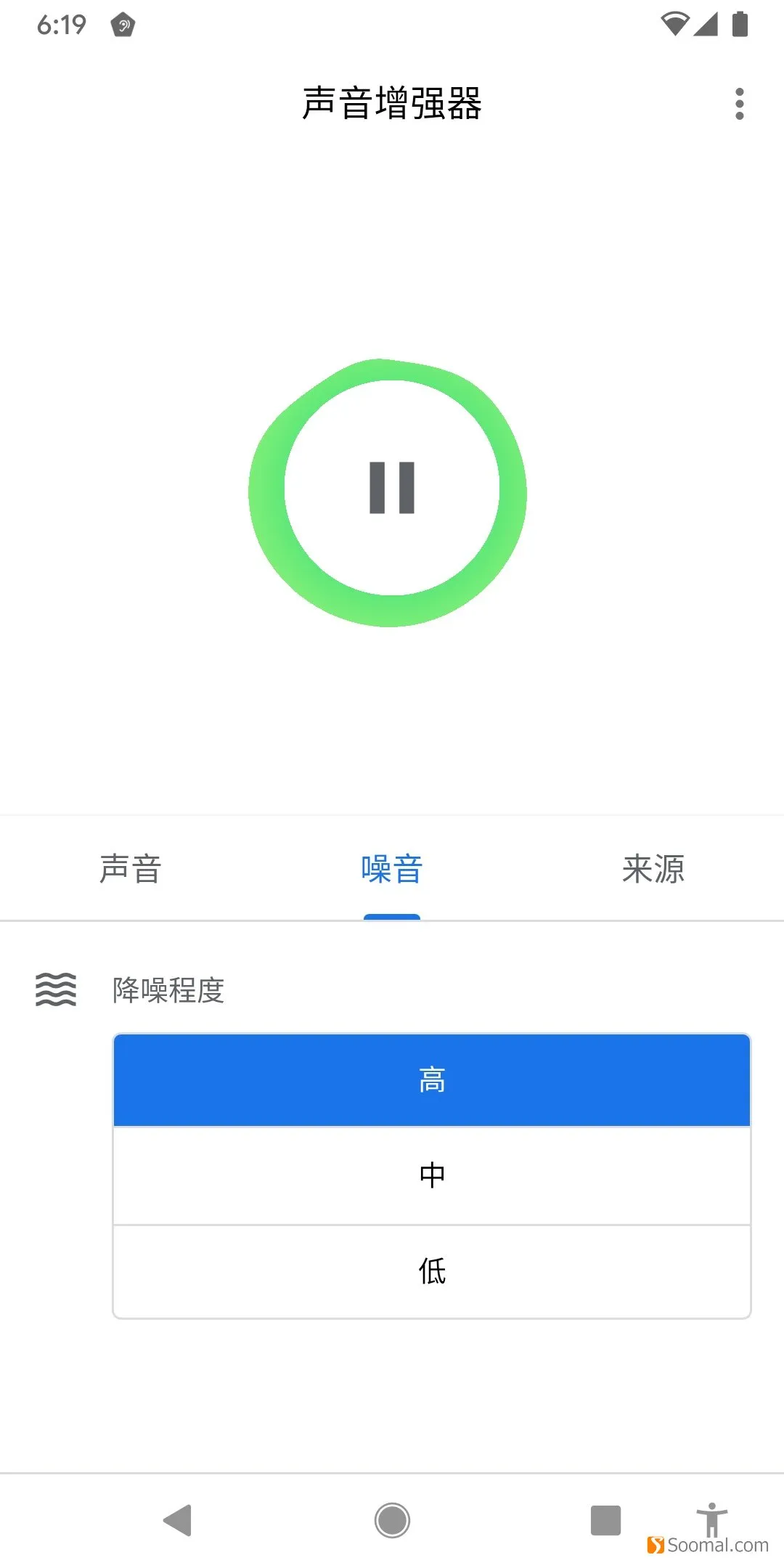784x1568 pixels.
Task: Open recent apps from the navigation bar
Action: pos(605,1520)
